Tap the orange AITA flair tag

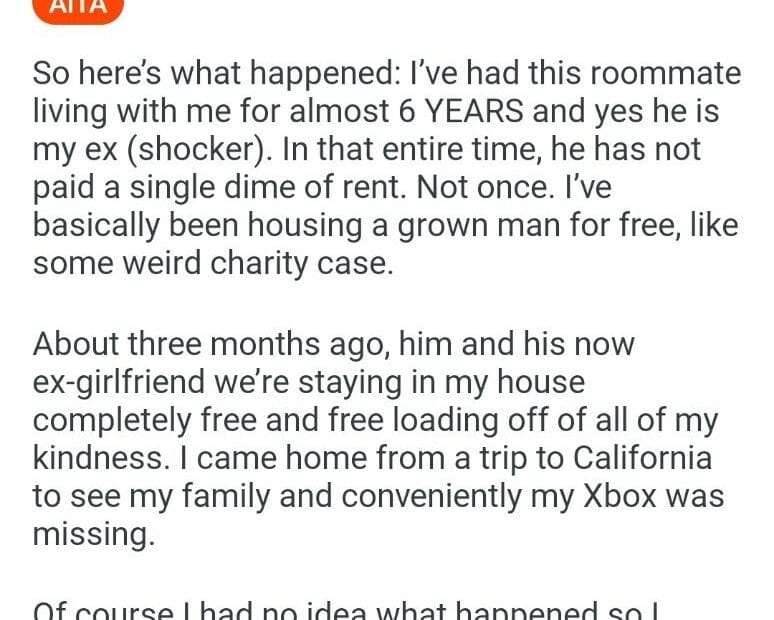[x=78, y=9]
